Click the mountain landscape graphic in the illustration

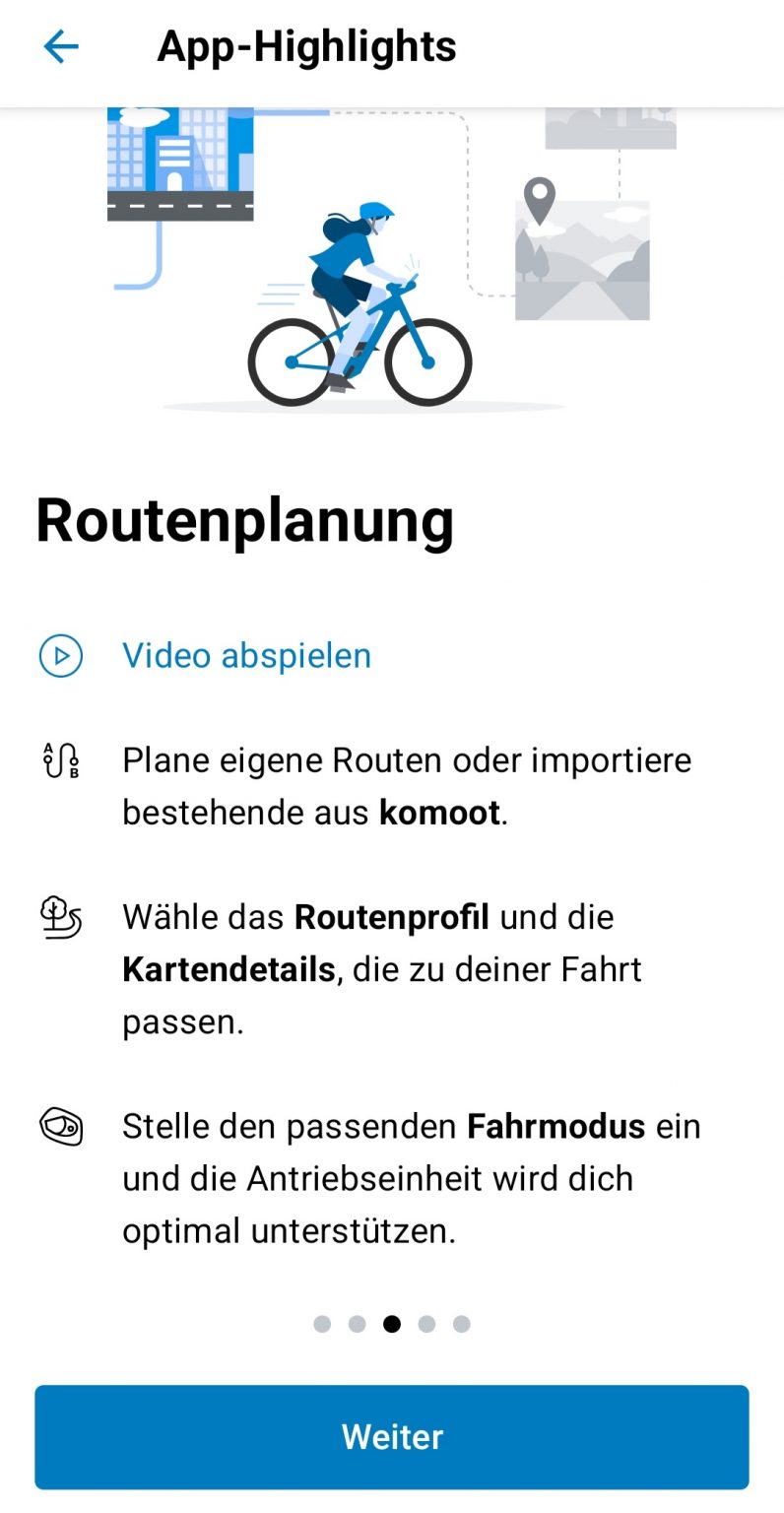pos(581,261)
